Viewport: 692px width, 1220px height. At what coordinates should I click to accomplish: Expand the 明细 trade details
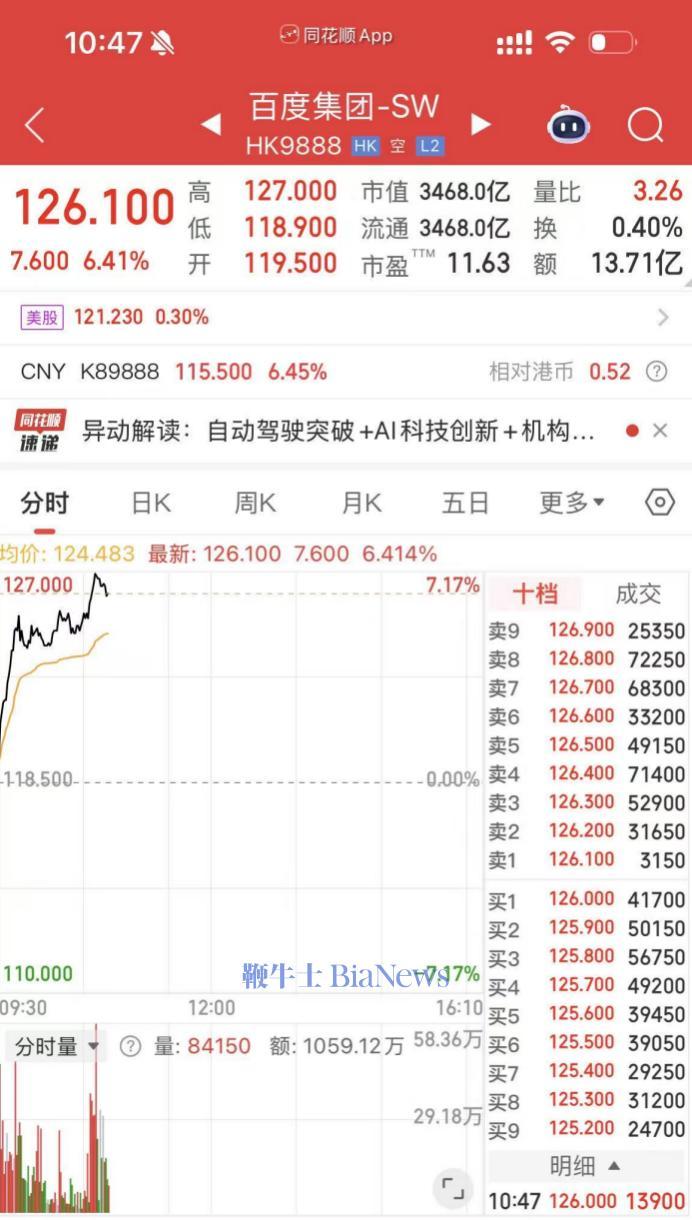pos(585,1166)
